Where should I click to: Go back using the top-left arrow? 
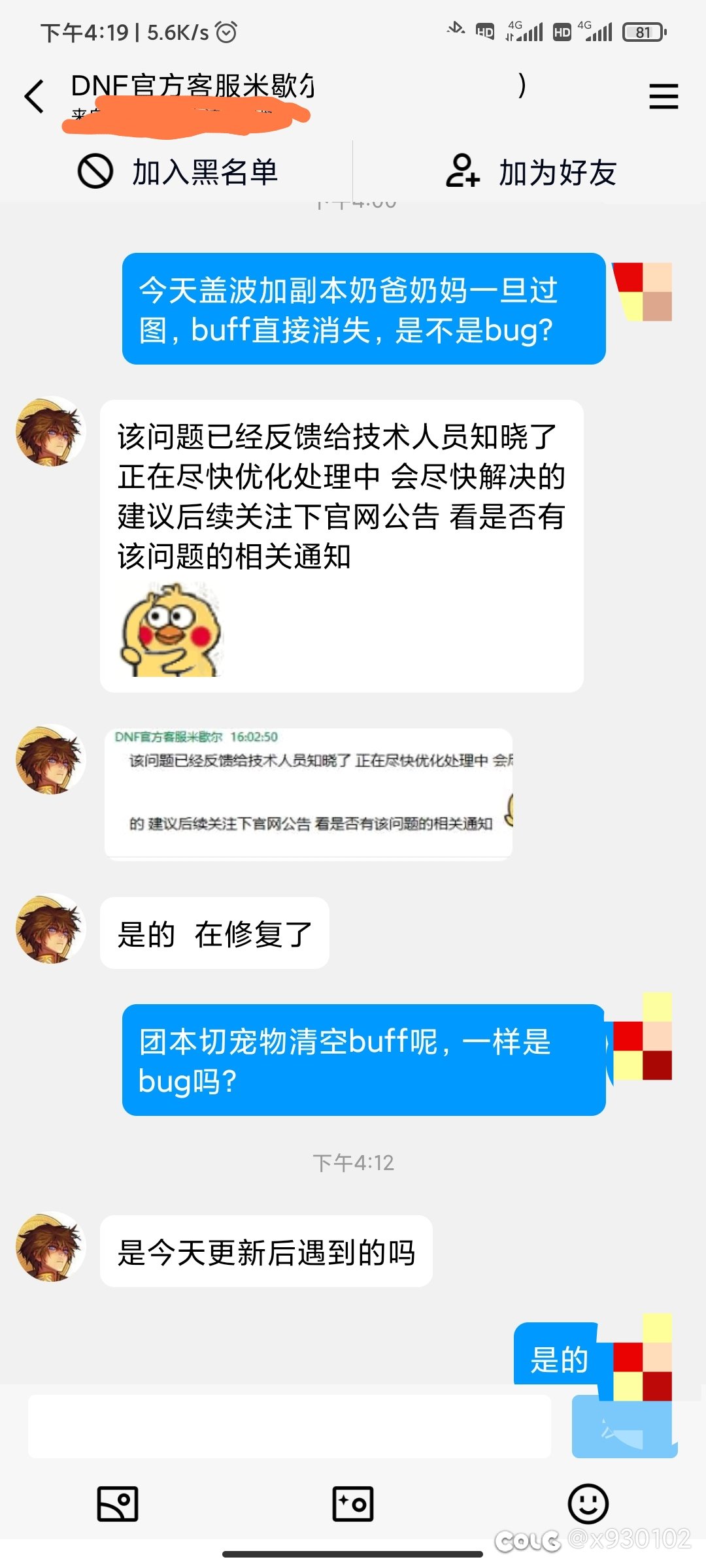34,97
